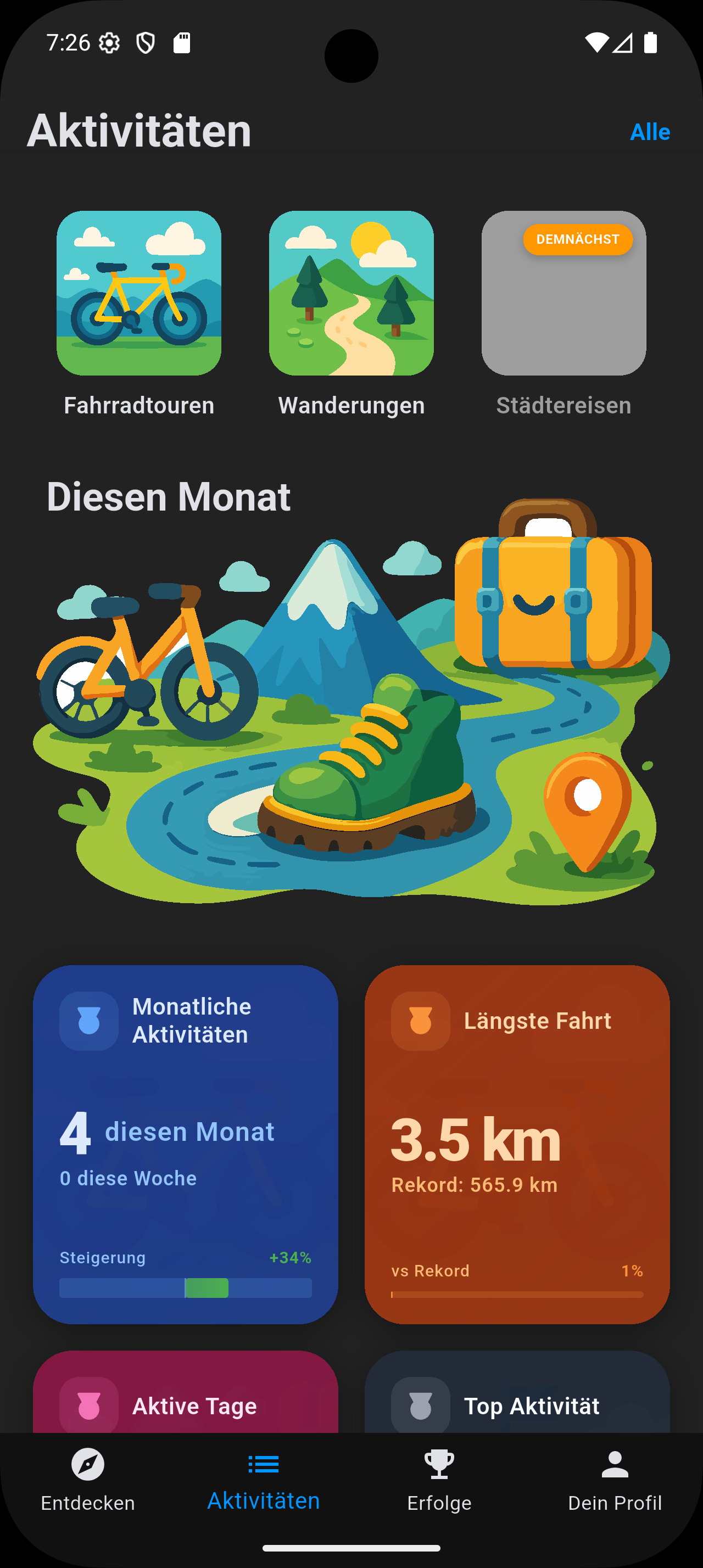Click the orange medal icon on Längste Fahrt
This screenshot has width=703, height=1568.
(420, 1020)
